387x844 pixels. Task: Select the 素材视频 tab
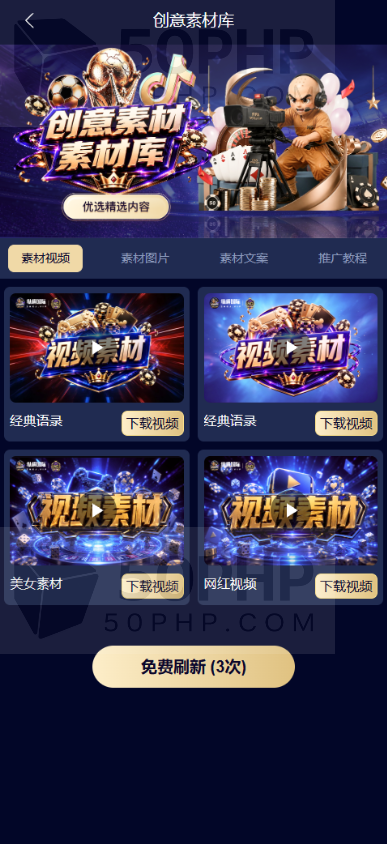45,258
